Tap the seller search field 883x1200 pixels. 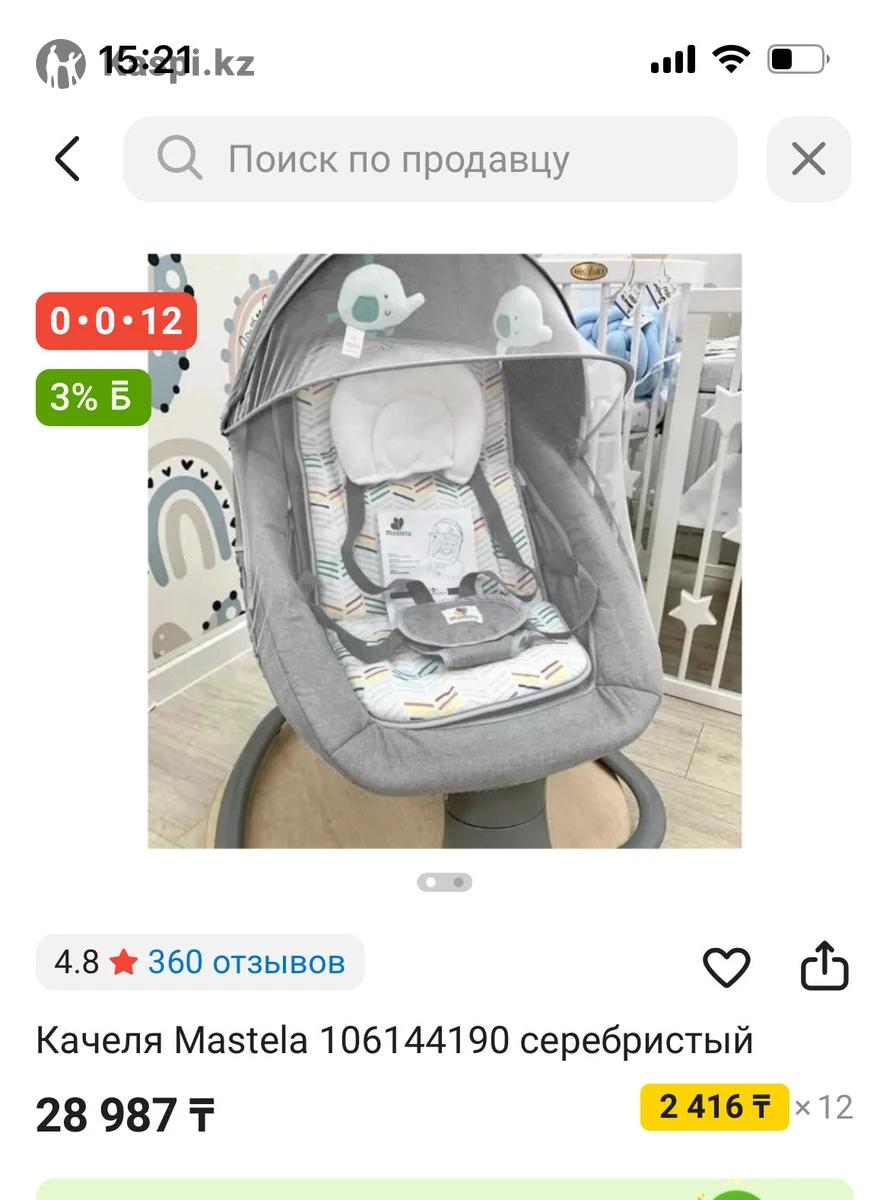point(430,159)
